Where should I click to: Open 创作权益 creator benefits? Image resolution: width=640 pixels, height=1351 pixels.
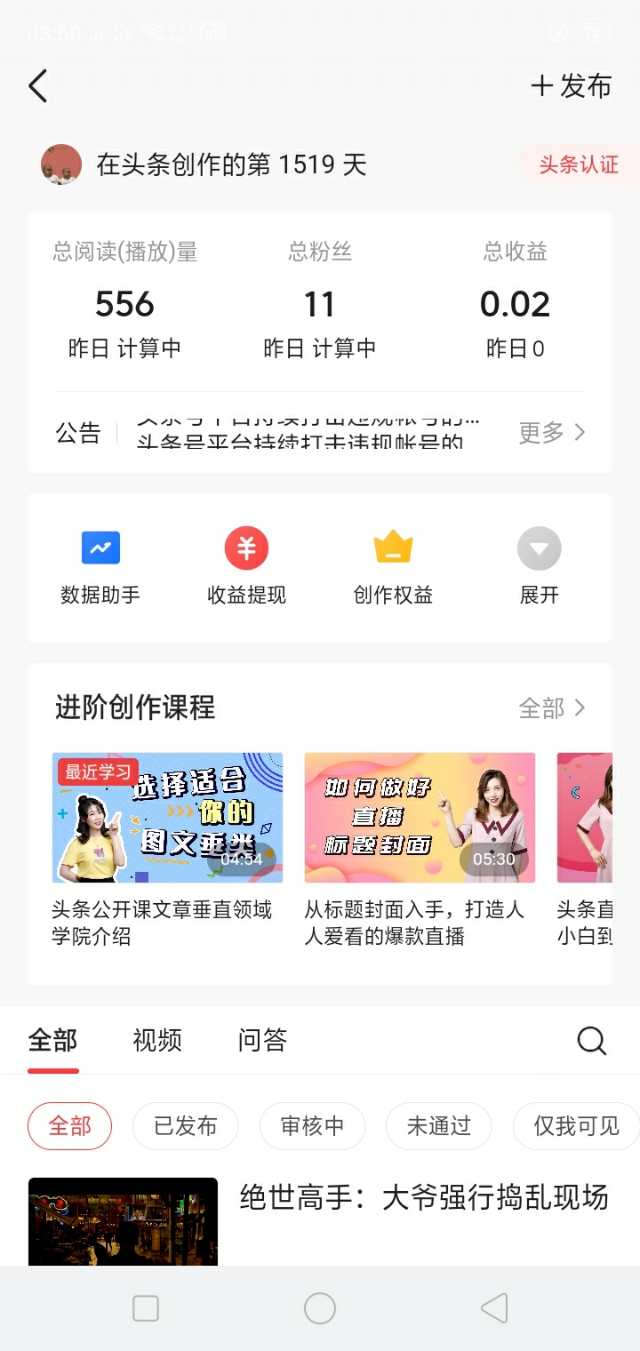click(x=393, y=567)
